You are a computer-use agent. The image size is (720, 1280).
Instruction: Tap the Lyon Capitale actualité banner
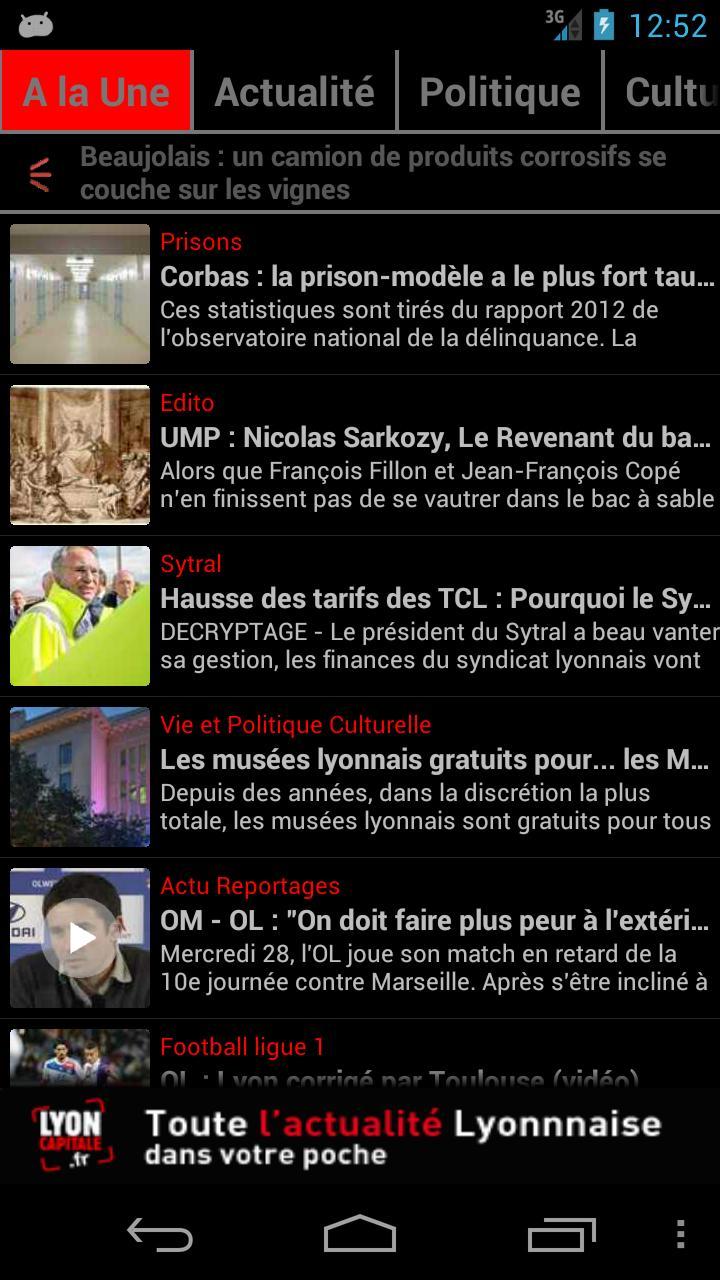pos(360,1137)
